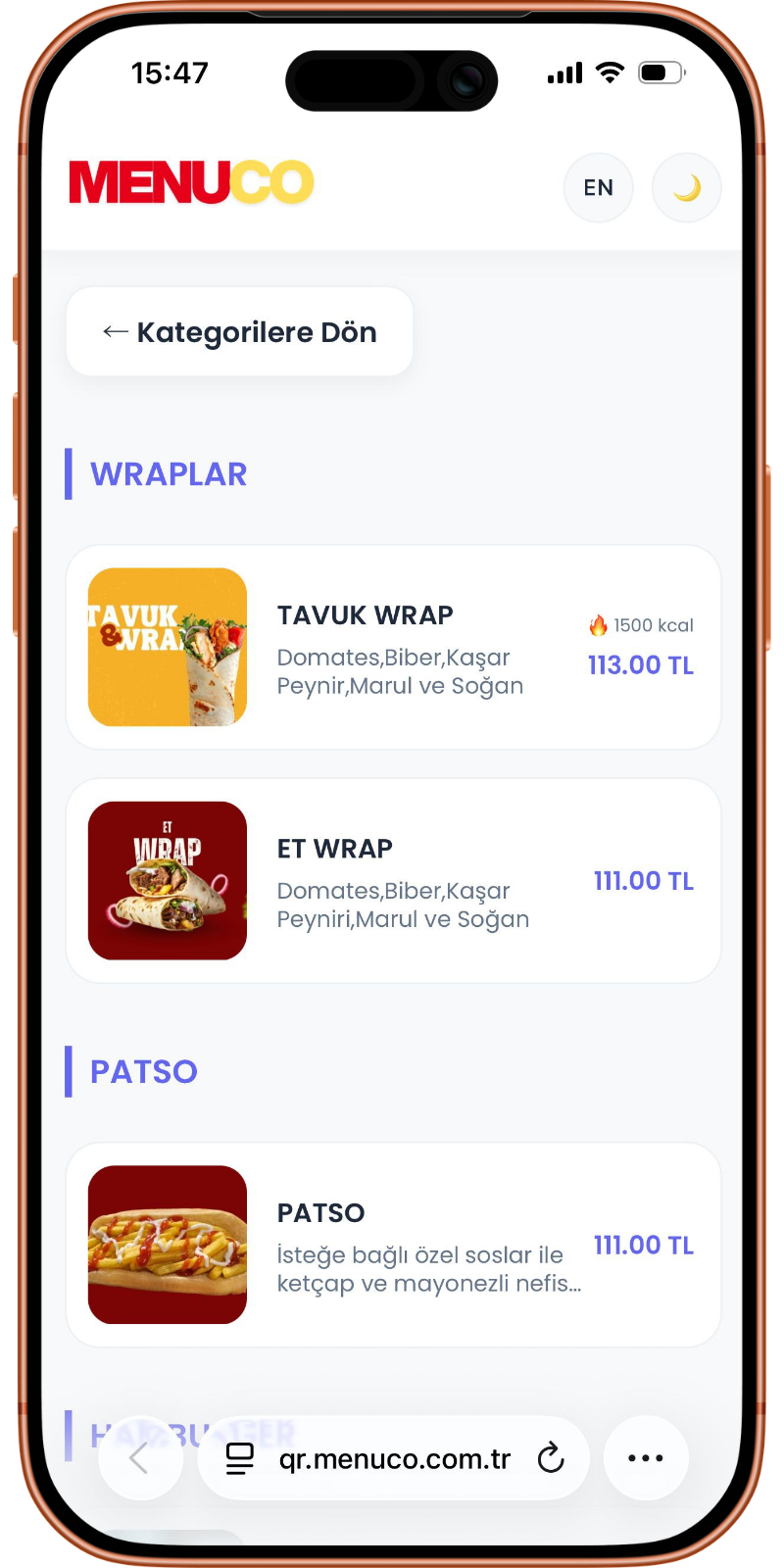Screen dimensions: 784x1568
Task: Open the Et Wrap card
Action: [x=393, y=880]
